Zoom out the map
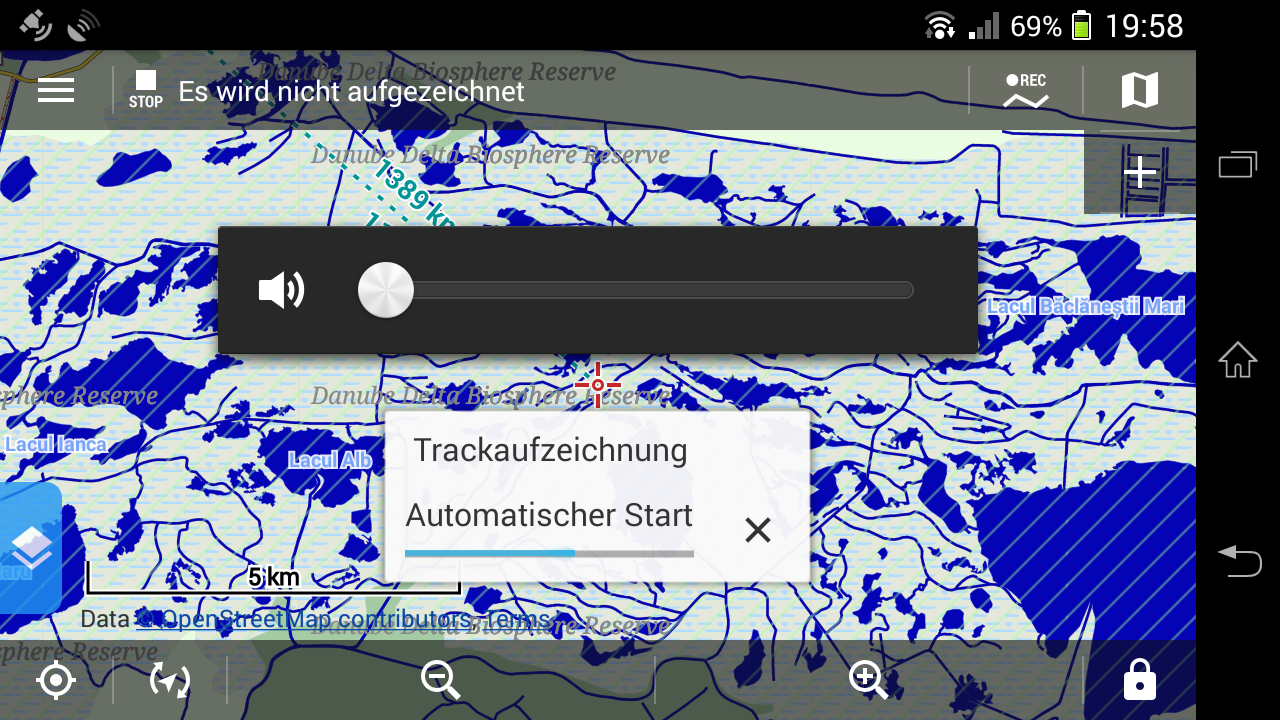1280x720 pixels. click(x=440, y=681)
